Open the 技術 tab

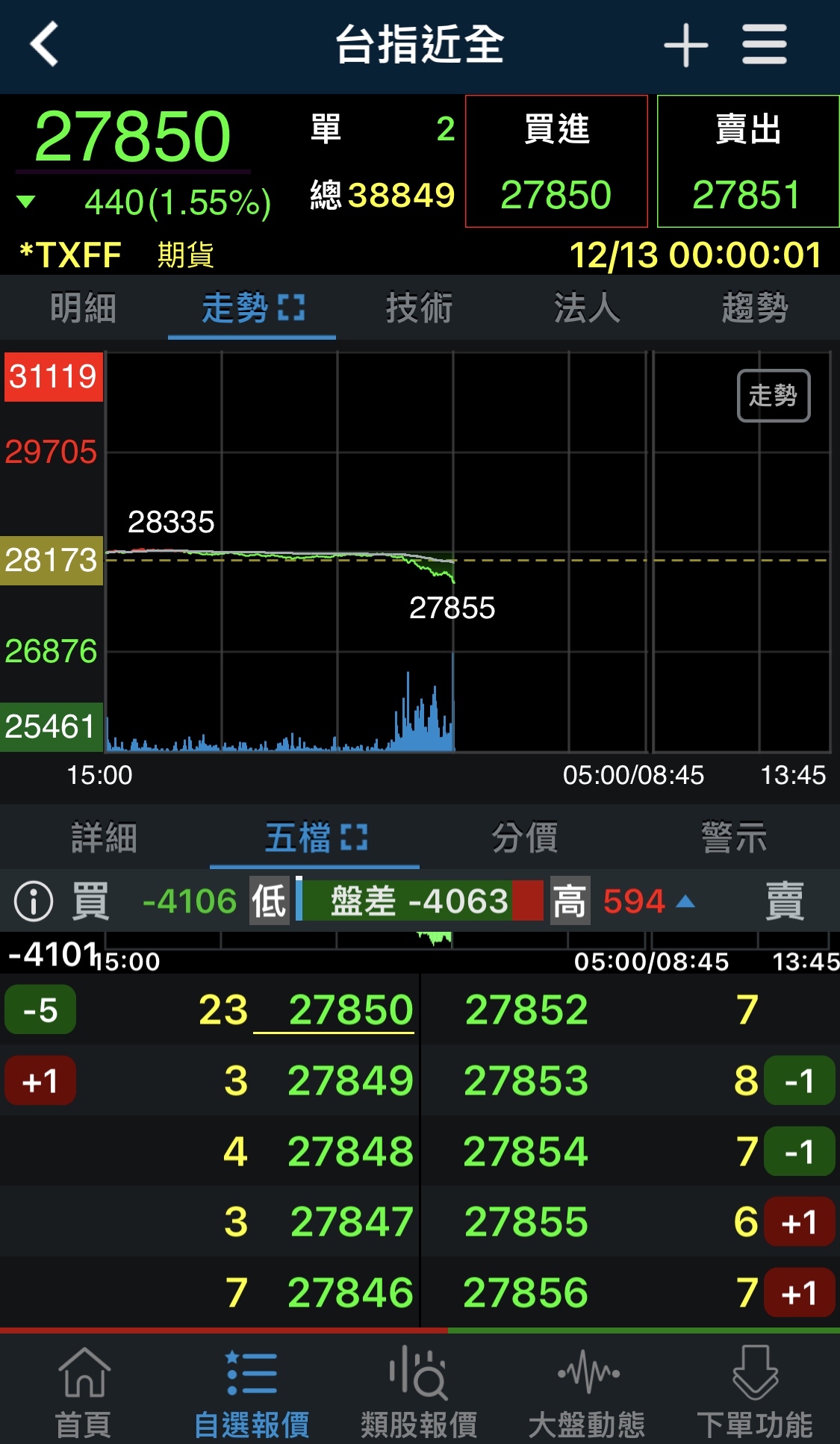coord(419,308)
